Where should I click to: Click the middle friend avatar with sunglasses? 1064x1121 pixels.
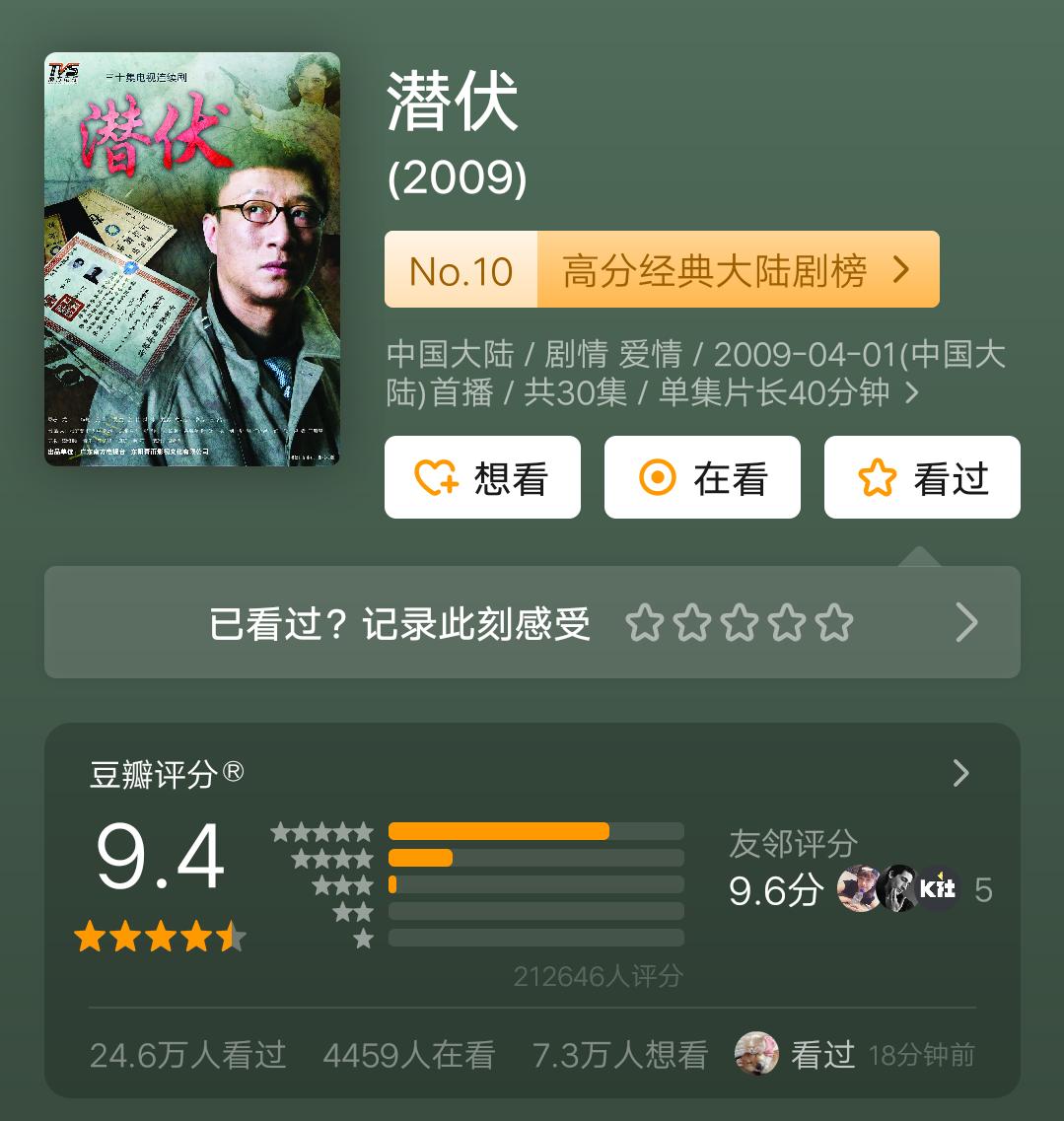899,890
